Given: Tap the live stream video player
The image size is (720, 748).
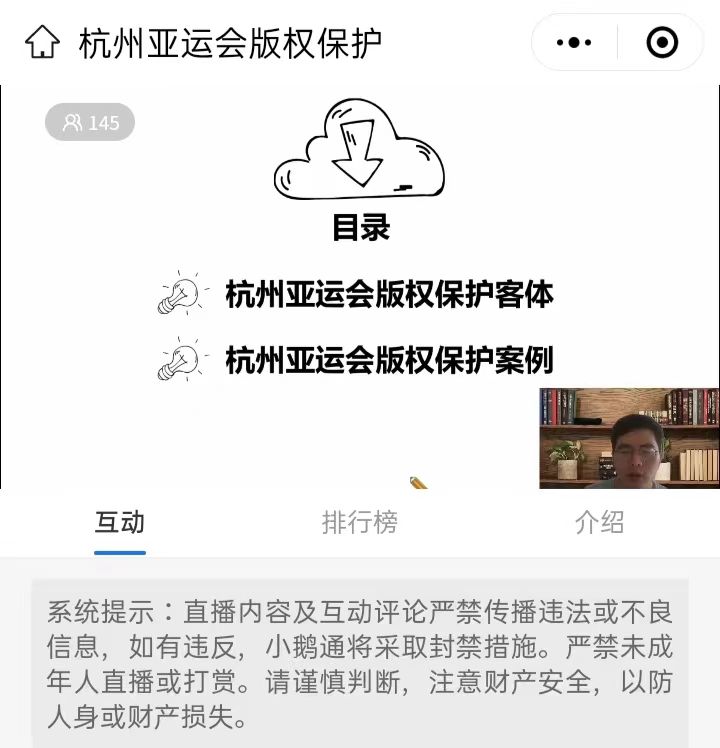Looking at the screenshot, I should click(360, 288).
